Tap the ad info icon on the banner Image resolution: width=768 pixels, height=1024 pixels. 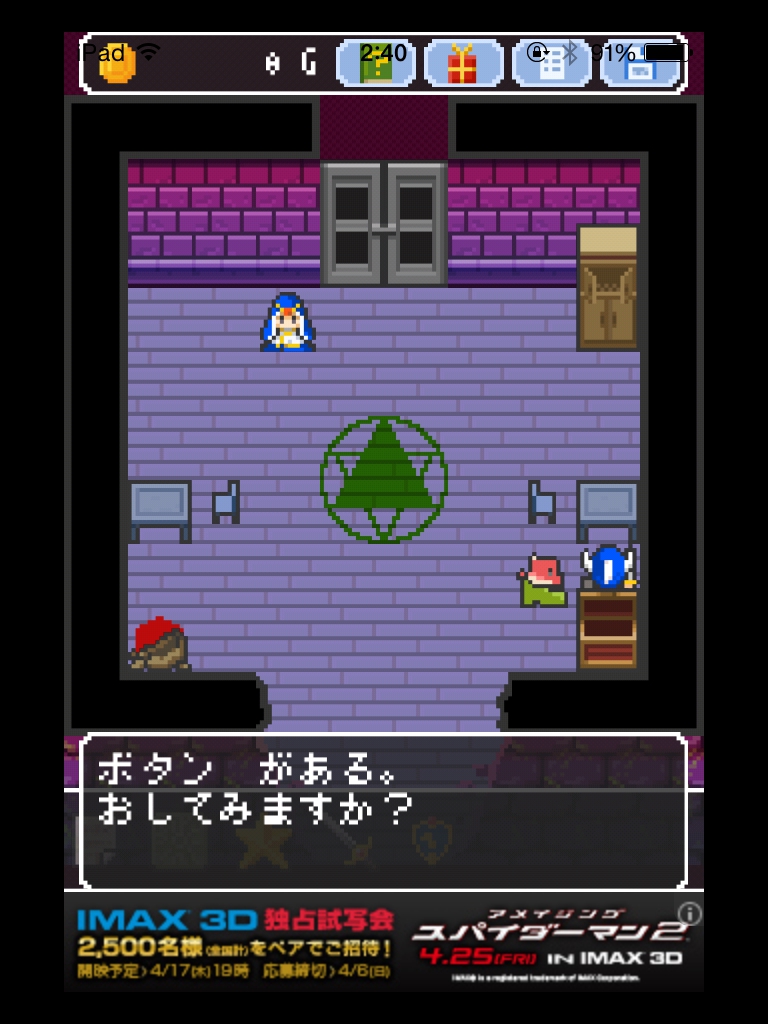pos(689,914)
